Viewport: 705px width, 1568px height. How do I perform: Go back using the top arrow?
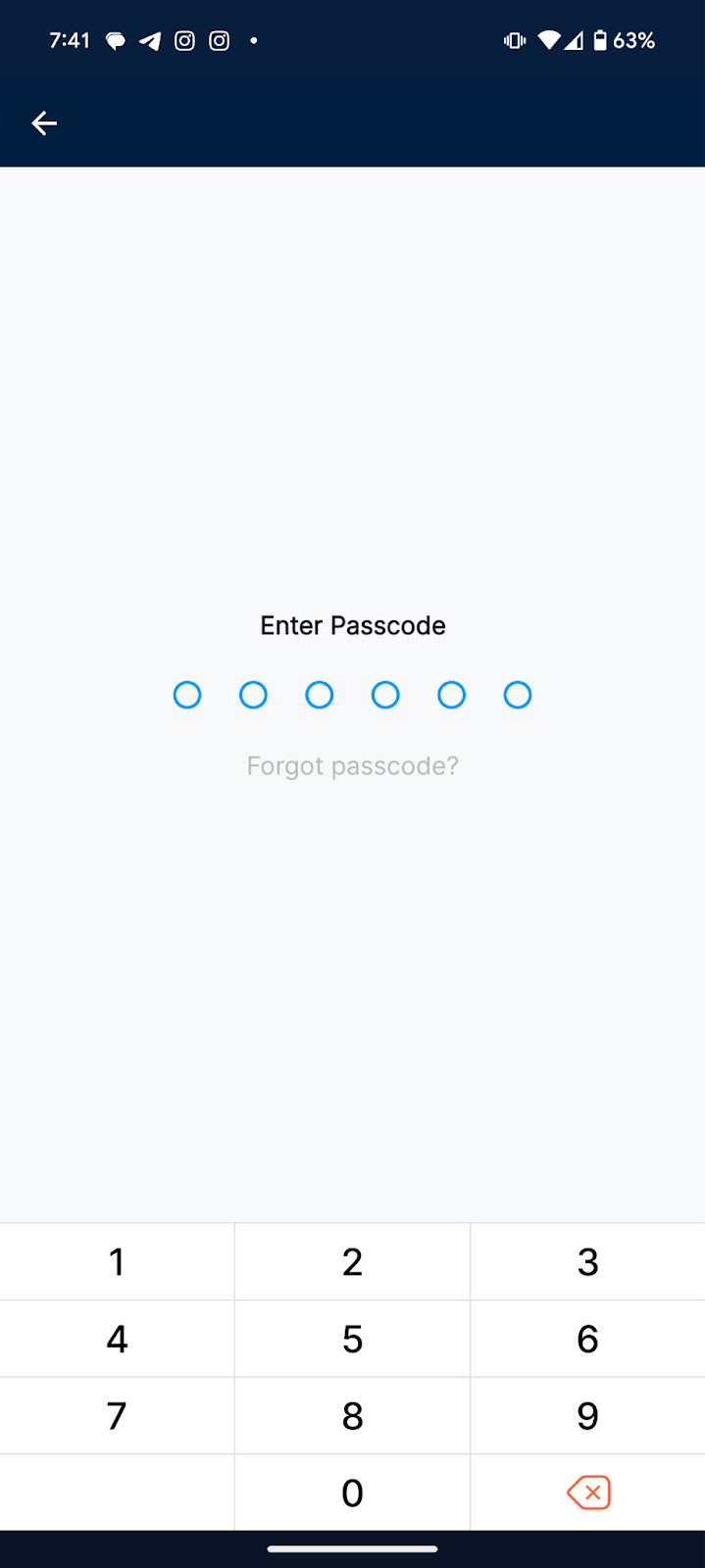pos(44,122)
